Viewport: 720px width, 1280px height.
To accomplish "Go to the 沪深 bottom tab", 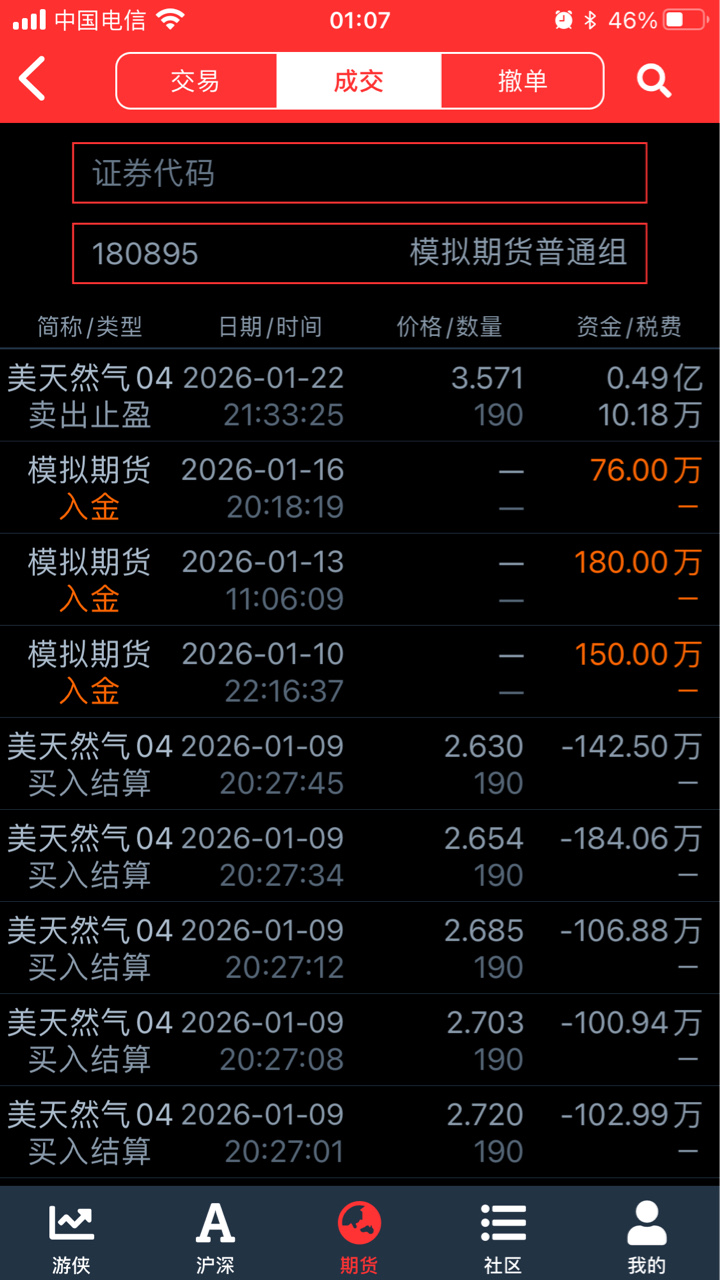I will (215, 1238).
